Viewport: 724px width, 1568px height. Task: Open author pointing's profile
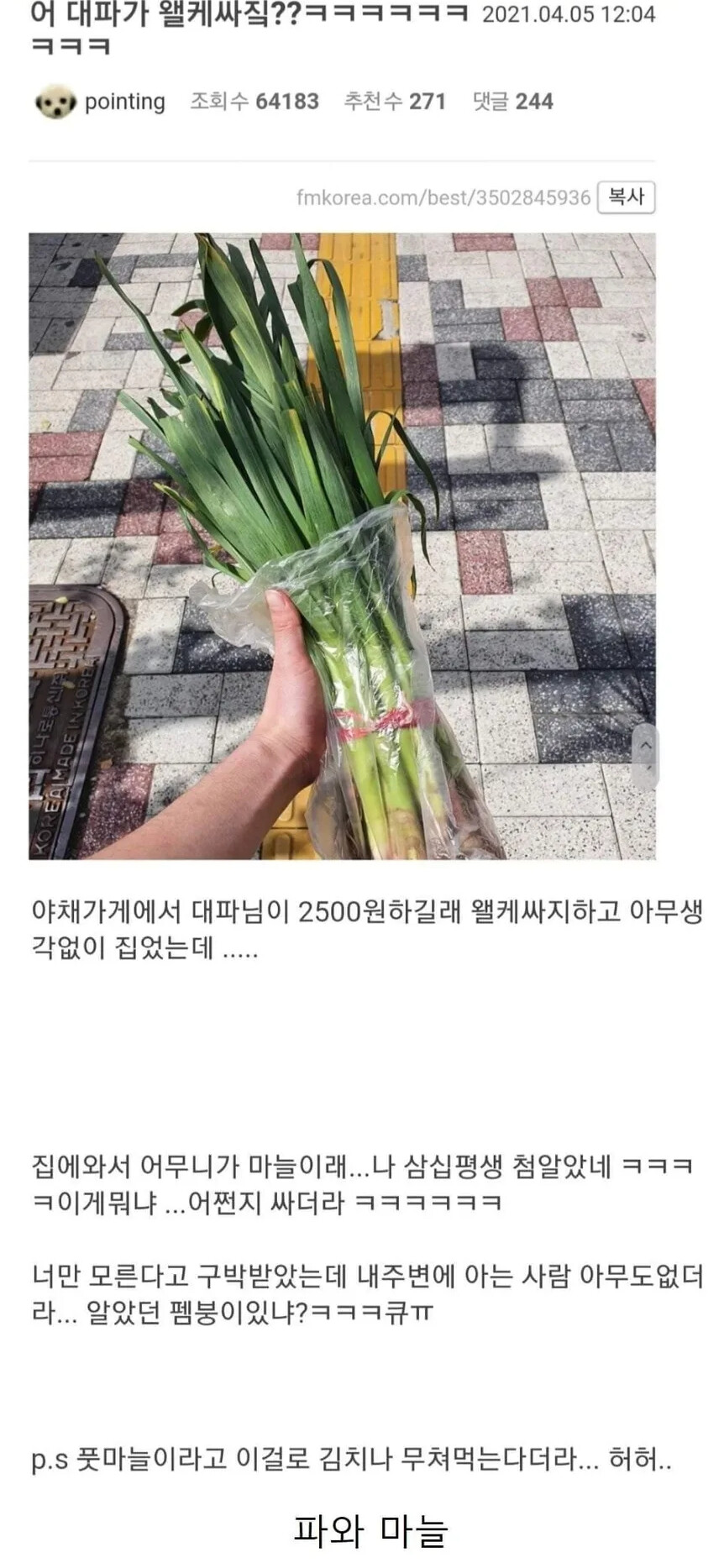pos(124,102)
